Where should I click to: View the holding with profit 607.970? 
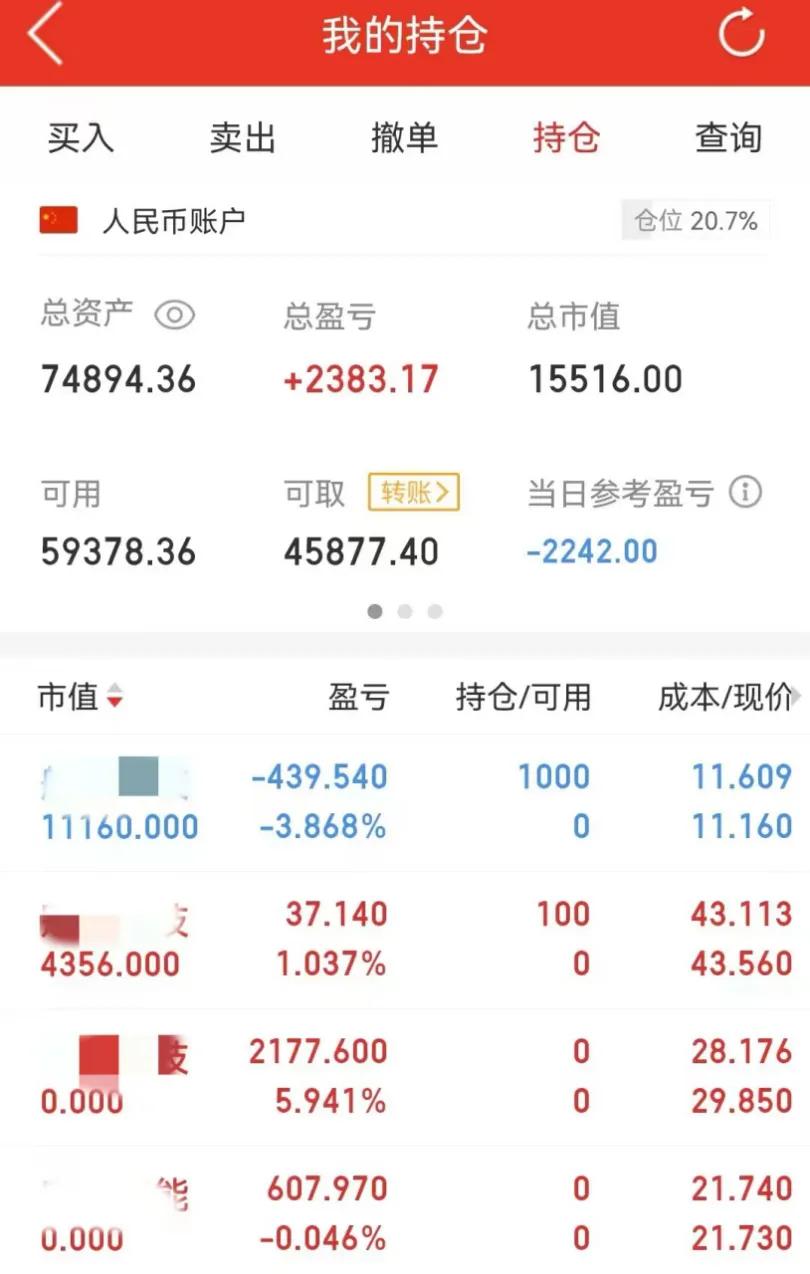tap(405, 1213)
